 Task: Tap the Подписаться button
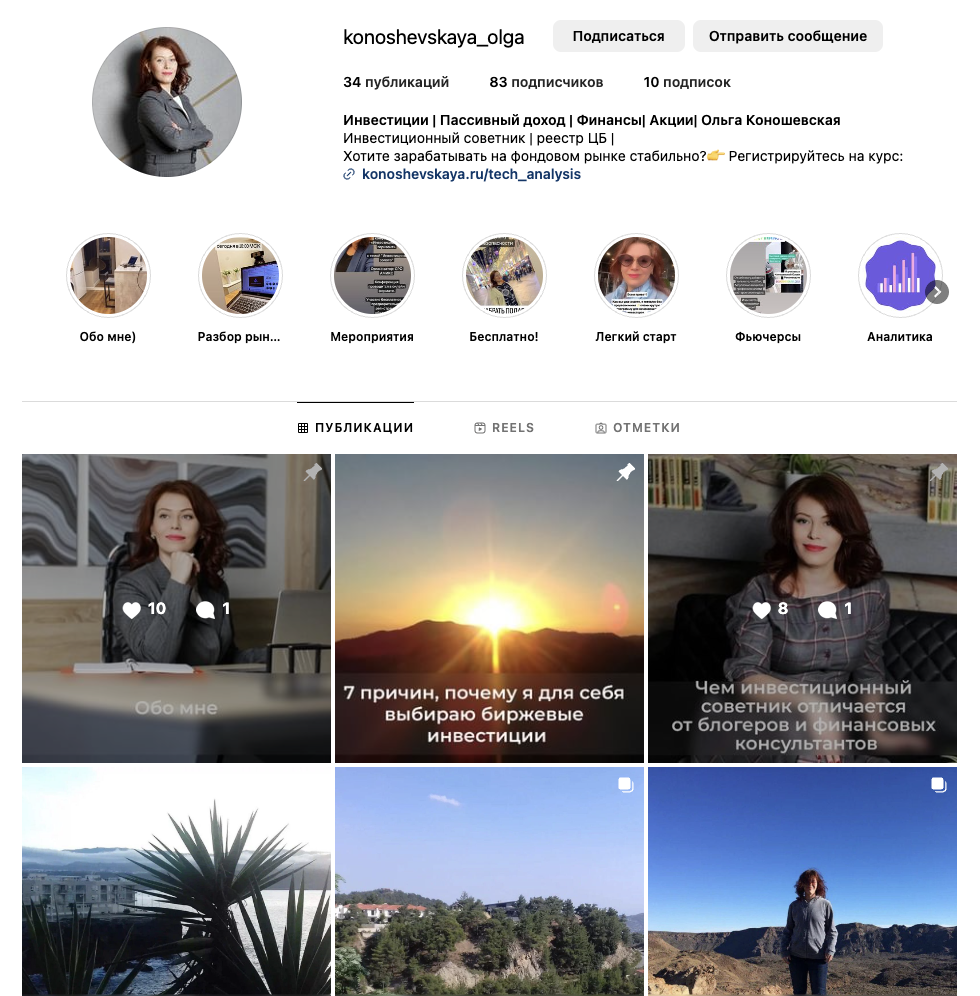(618, 36)
